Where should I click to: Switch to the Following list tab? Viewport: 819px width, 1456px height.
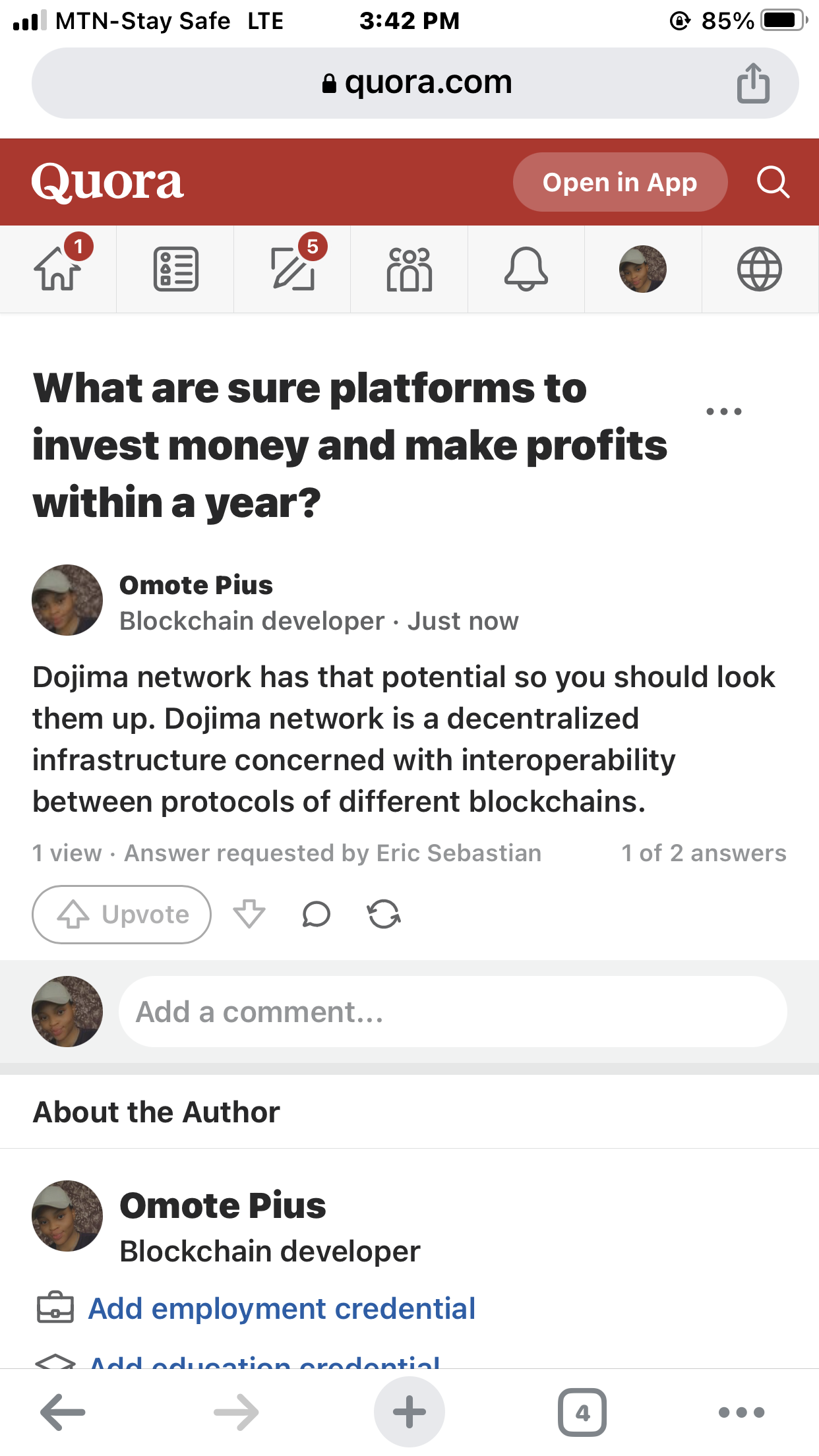(x=175, y=269)
